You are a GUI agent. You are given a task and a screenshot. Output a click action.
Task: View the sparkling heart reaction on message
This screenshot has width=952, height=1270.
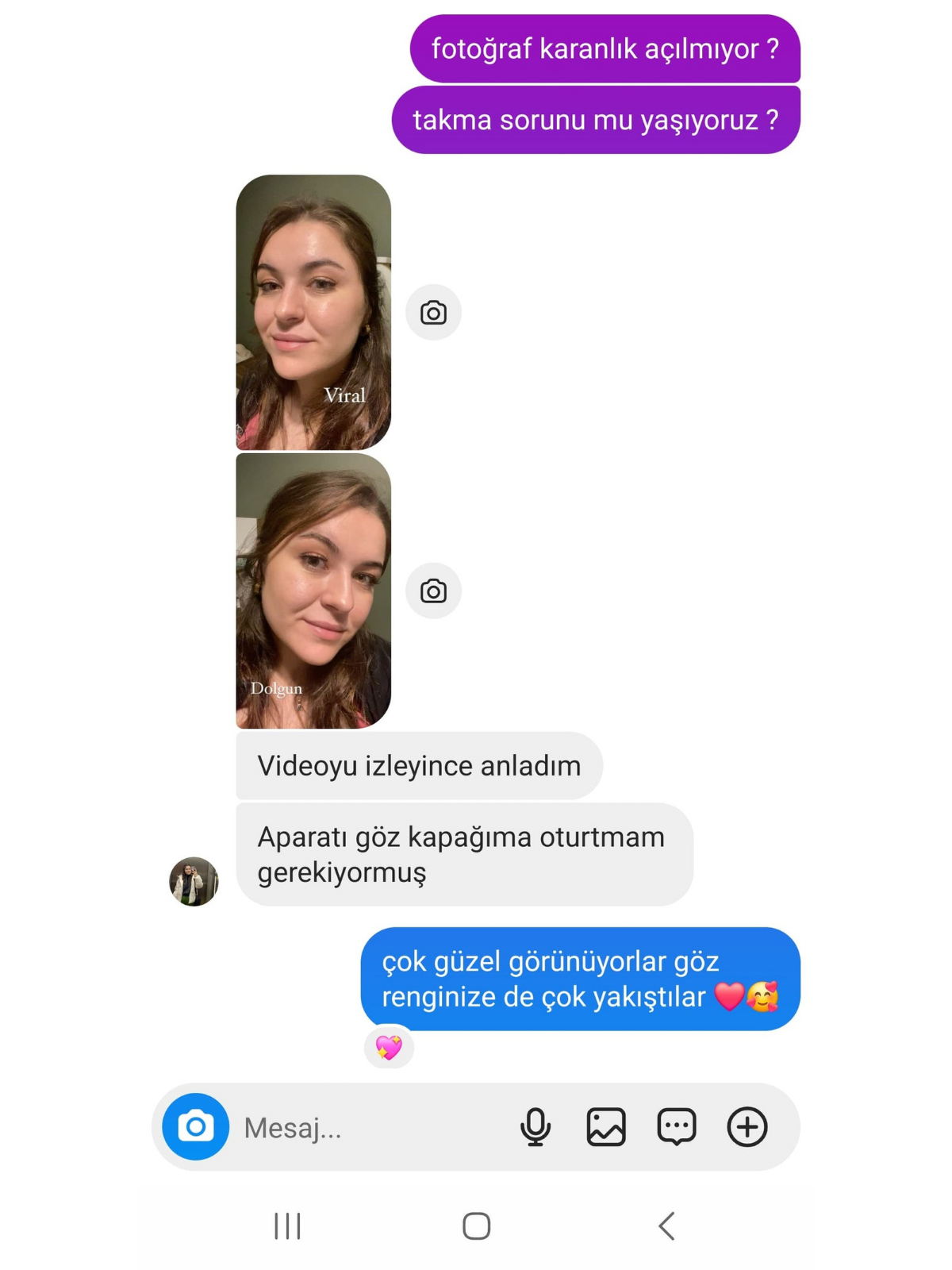coord(389,1047)
